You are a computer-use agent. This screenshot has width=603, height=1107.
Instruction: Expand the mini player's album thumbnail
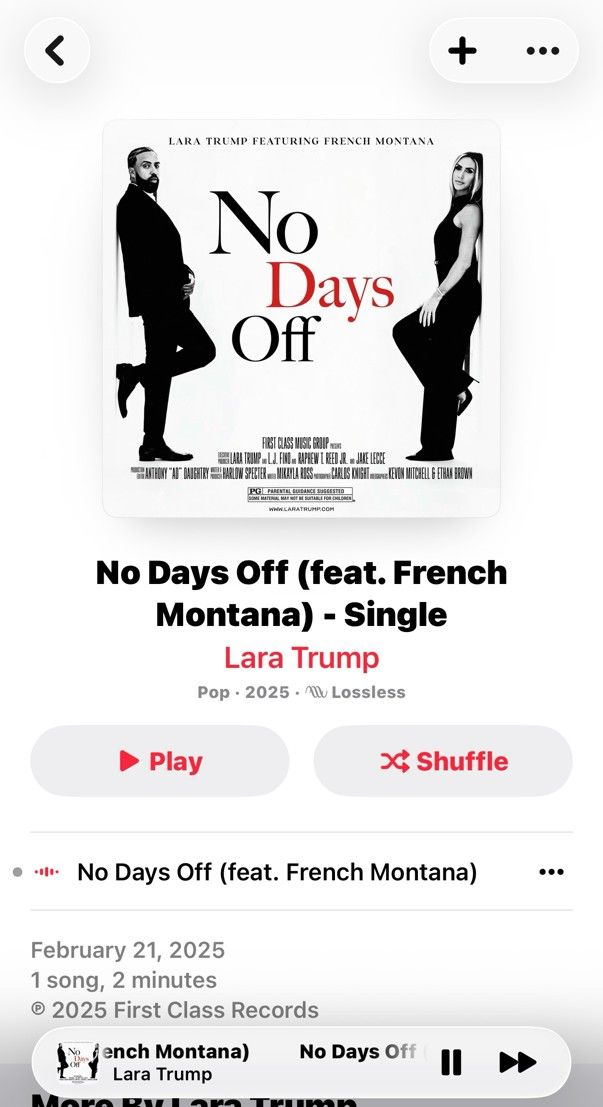[78, 1062]
